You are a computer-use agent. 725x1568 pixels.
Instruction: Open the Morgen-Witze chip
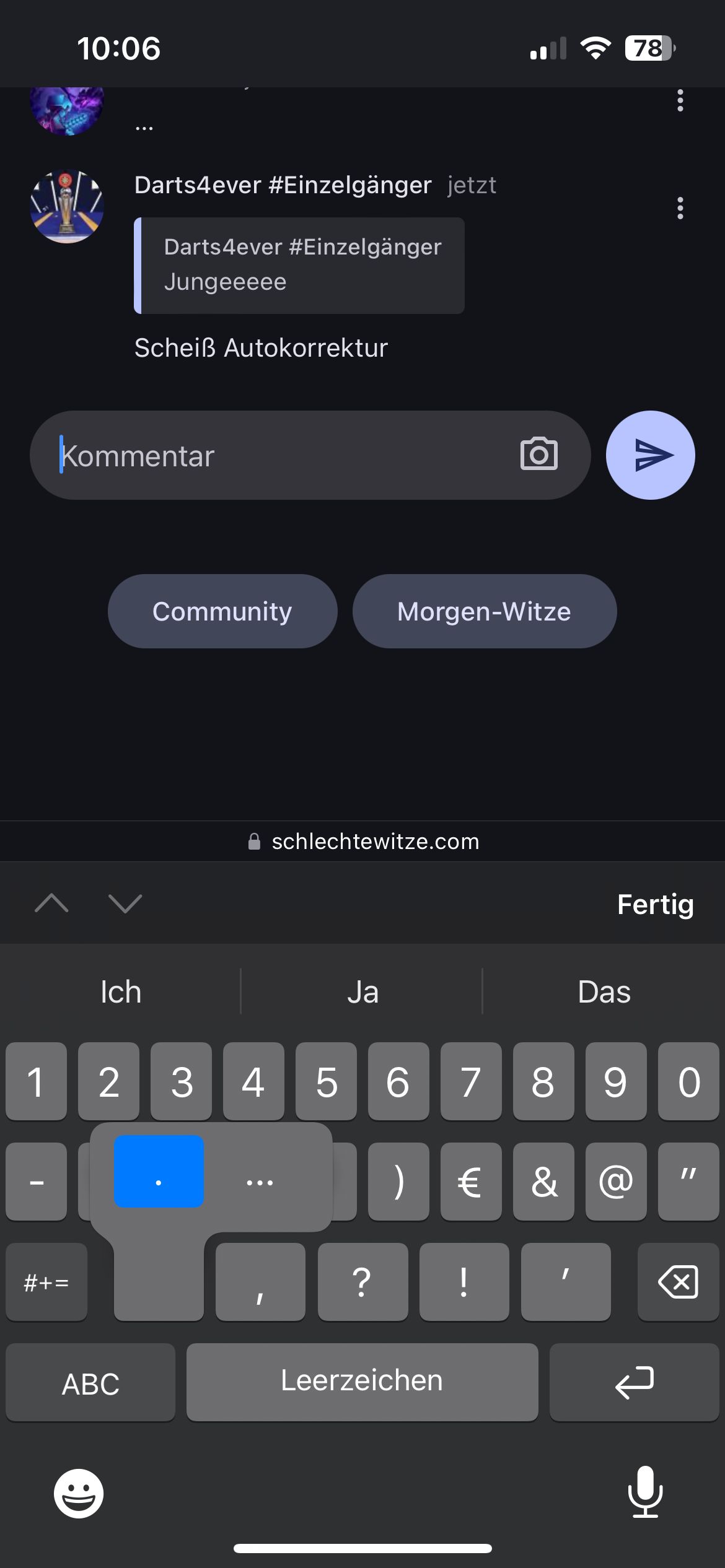pyautogui.click(x=484, y=611)
